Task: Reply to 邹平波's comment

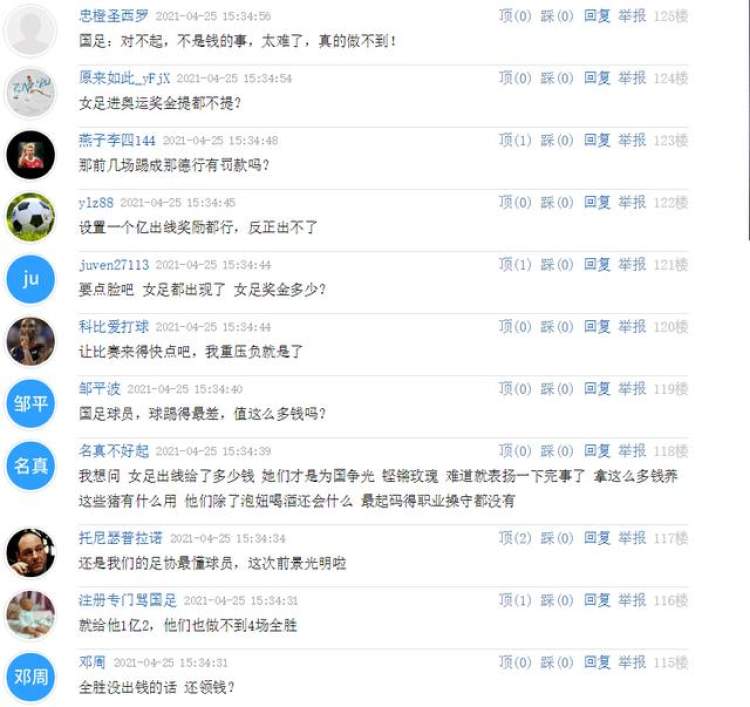Action: (597, 389)
